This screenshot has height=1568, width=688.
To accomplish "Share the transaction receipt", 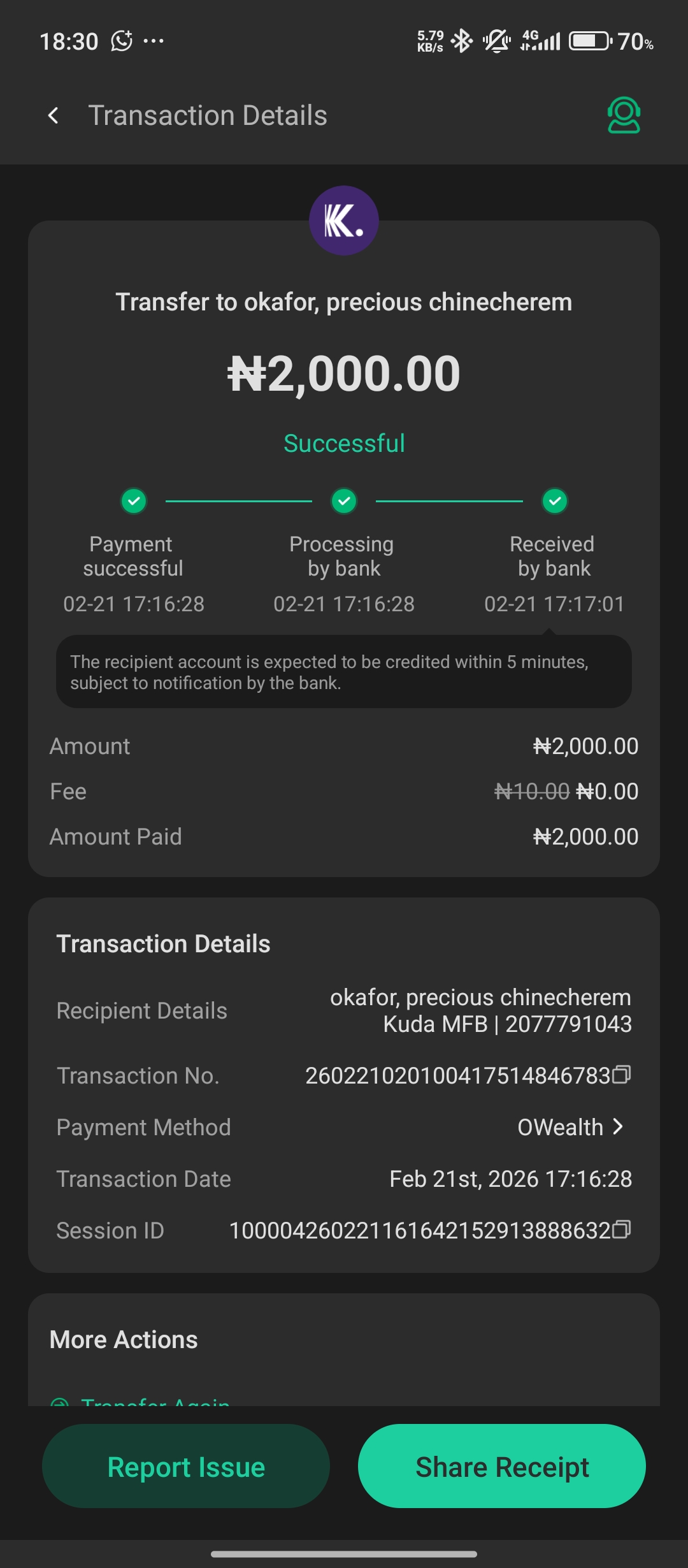I will (502, 1466).
